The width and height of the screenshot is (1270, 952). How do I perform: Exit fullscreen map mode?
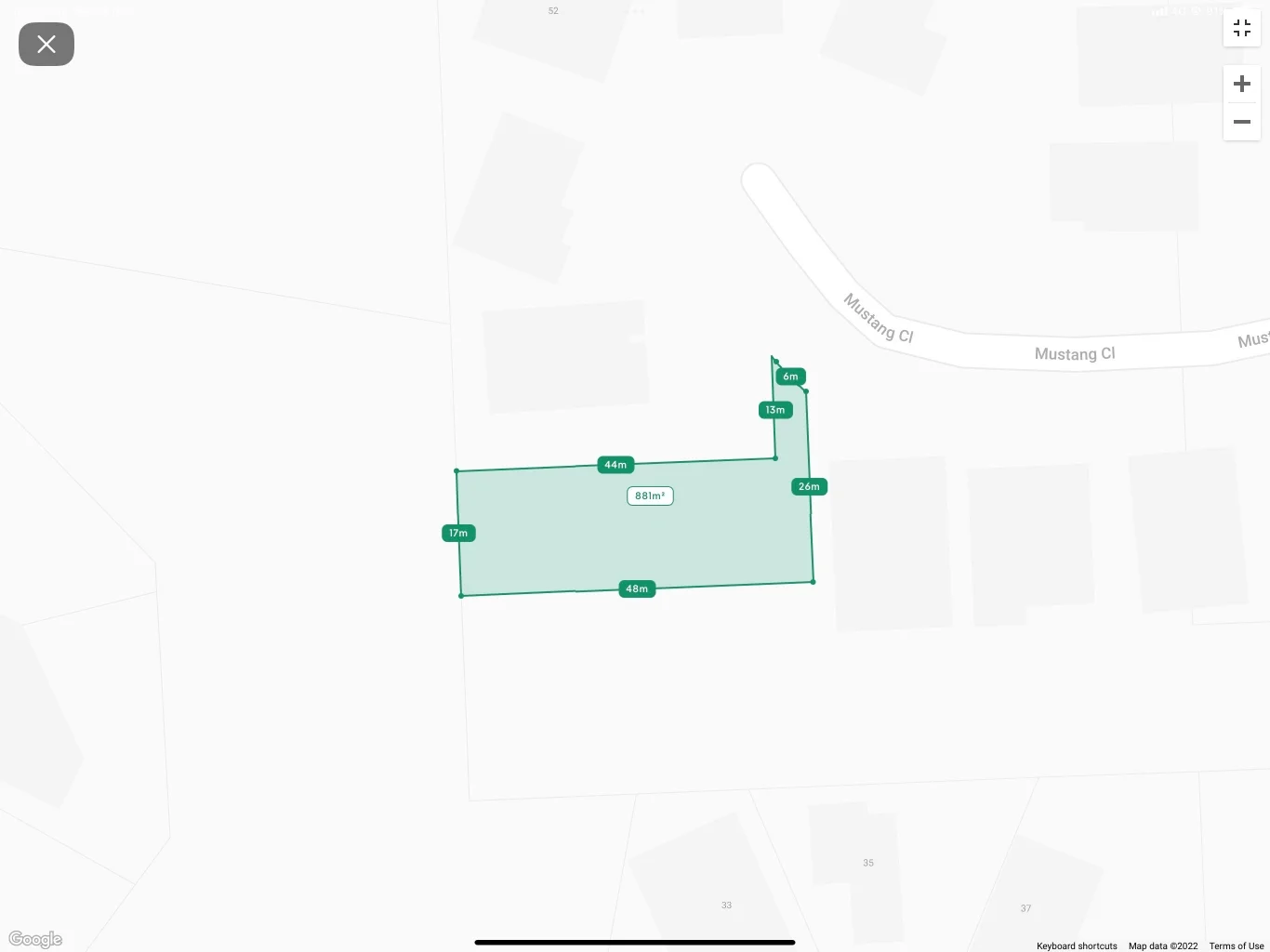pos(1241,28)
